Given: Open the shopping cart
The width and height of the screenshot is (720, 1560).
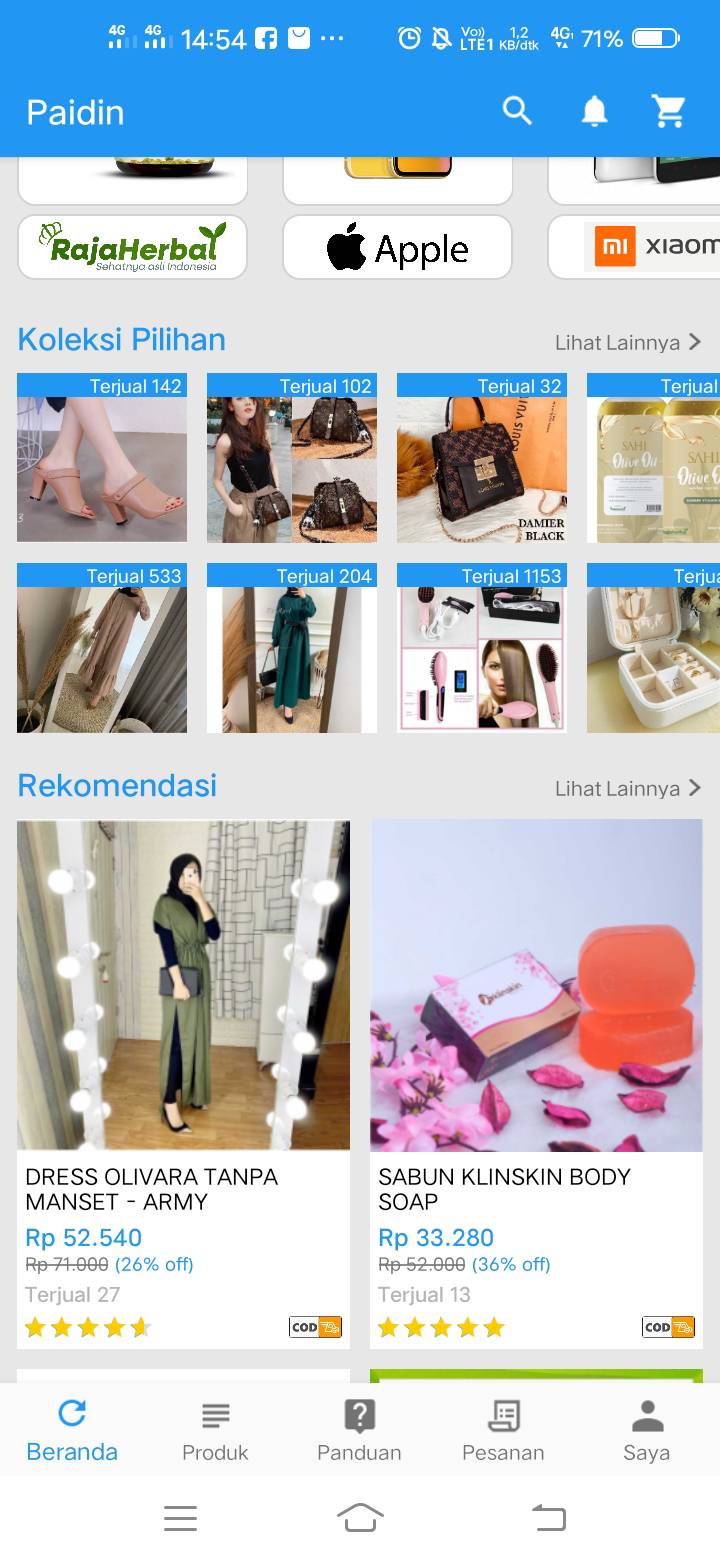Looking at the screenshot, I should 669,111.
